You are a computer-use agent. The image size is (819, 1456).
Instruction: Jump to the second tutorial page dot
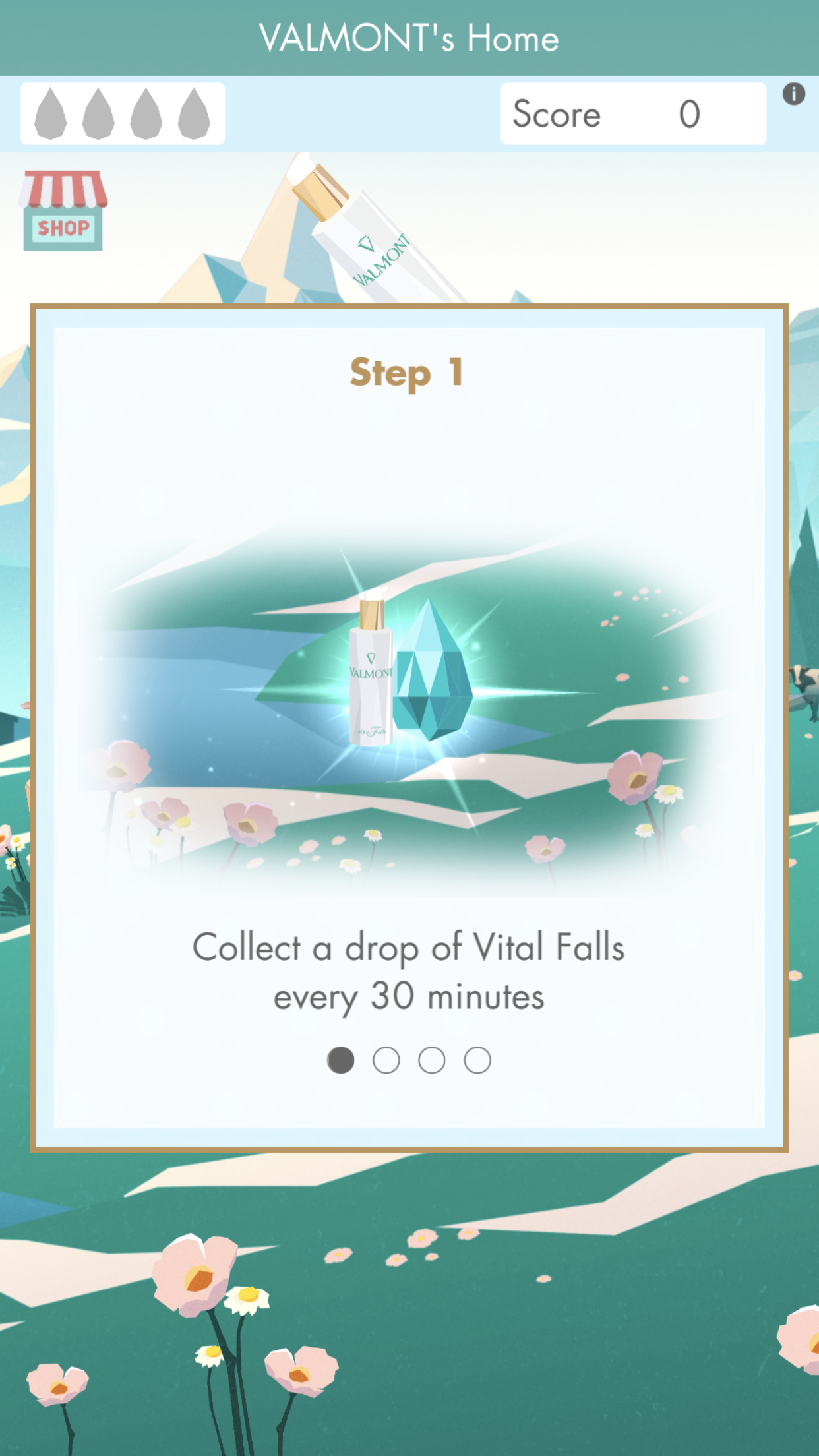[386, 1060]
